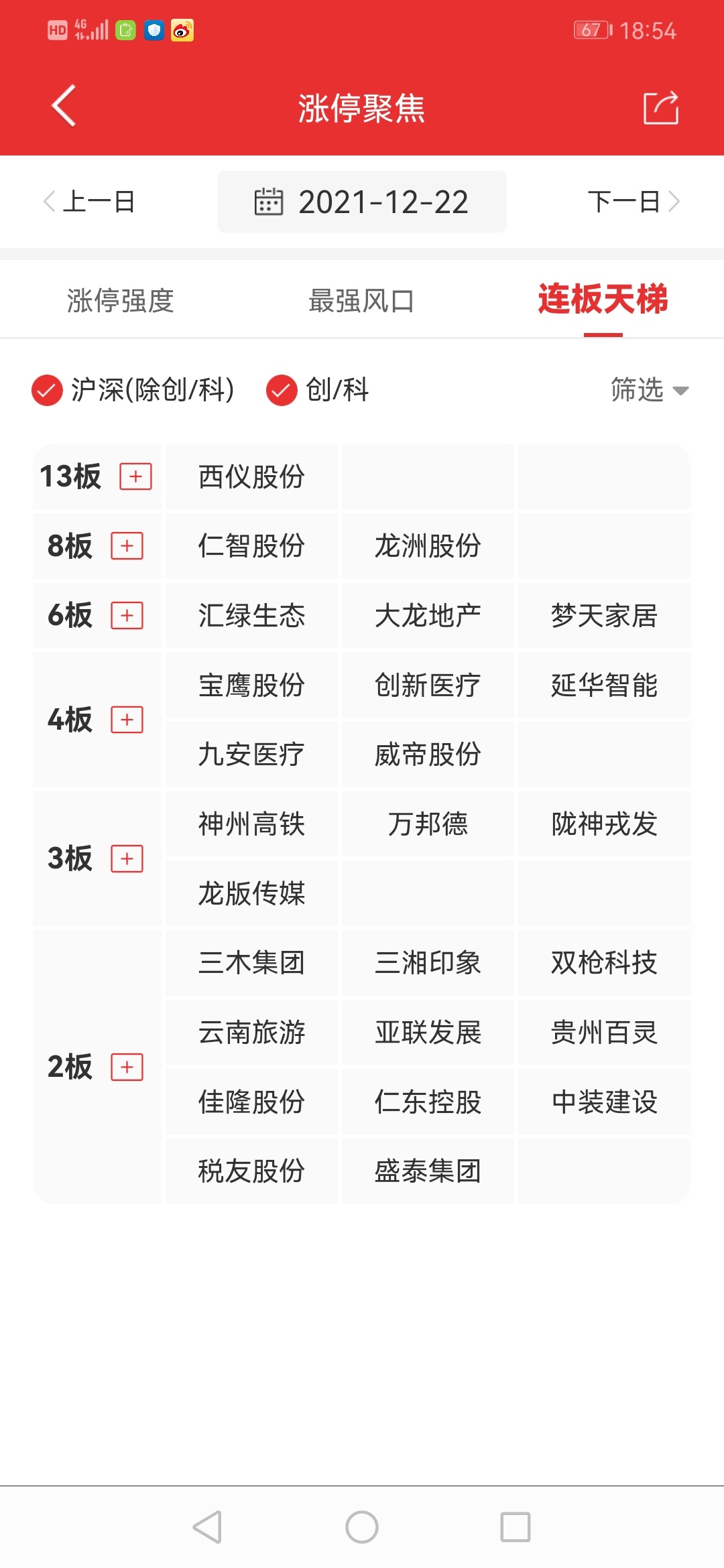Open stock 龙洲股份
This screenshot has height=1568, width=724.
click(428, 546)
